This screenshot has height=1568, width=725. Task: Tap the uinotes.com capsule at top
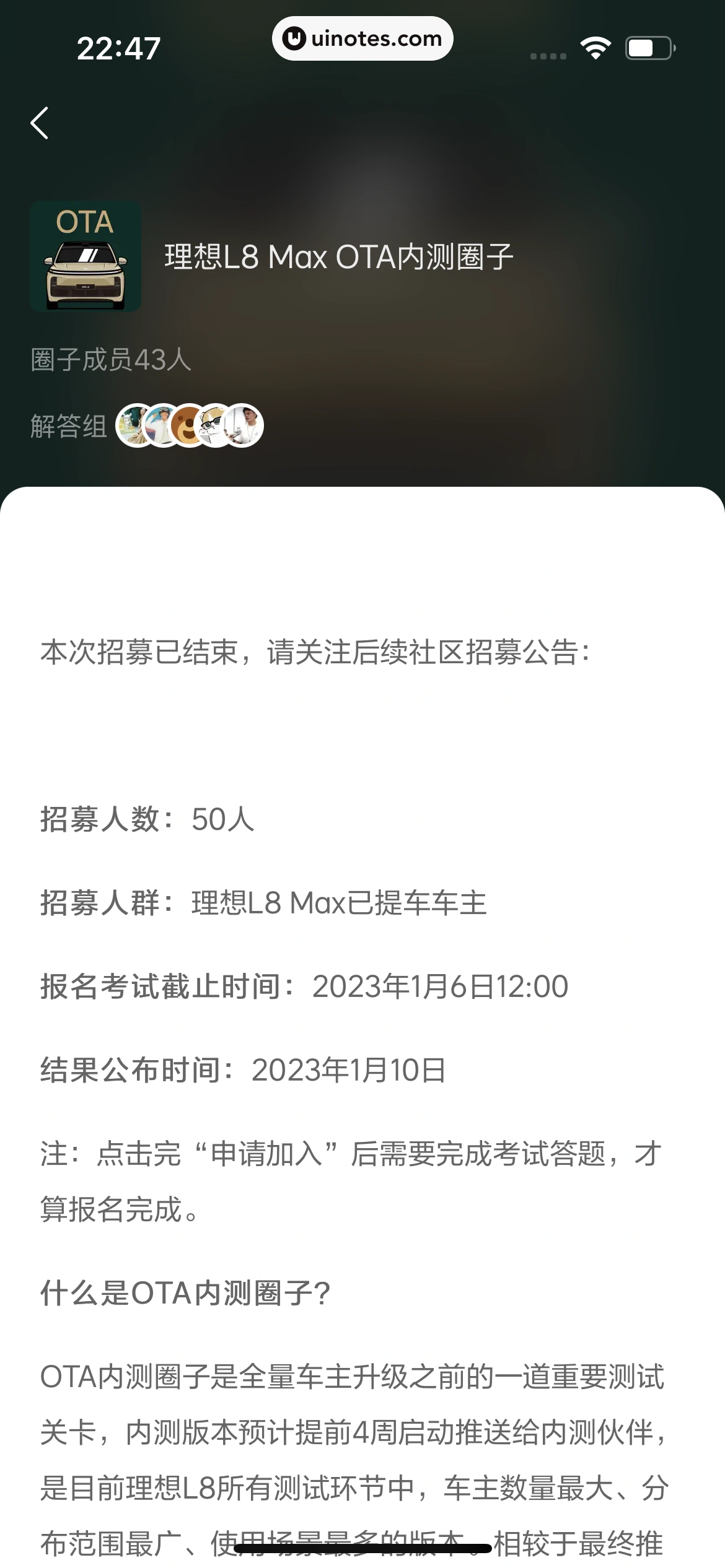(362, 38)
